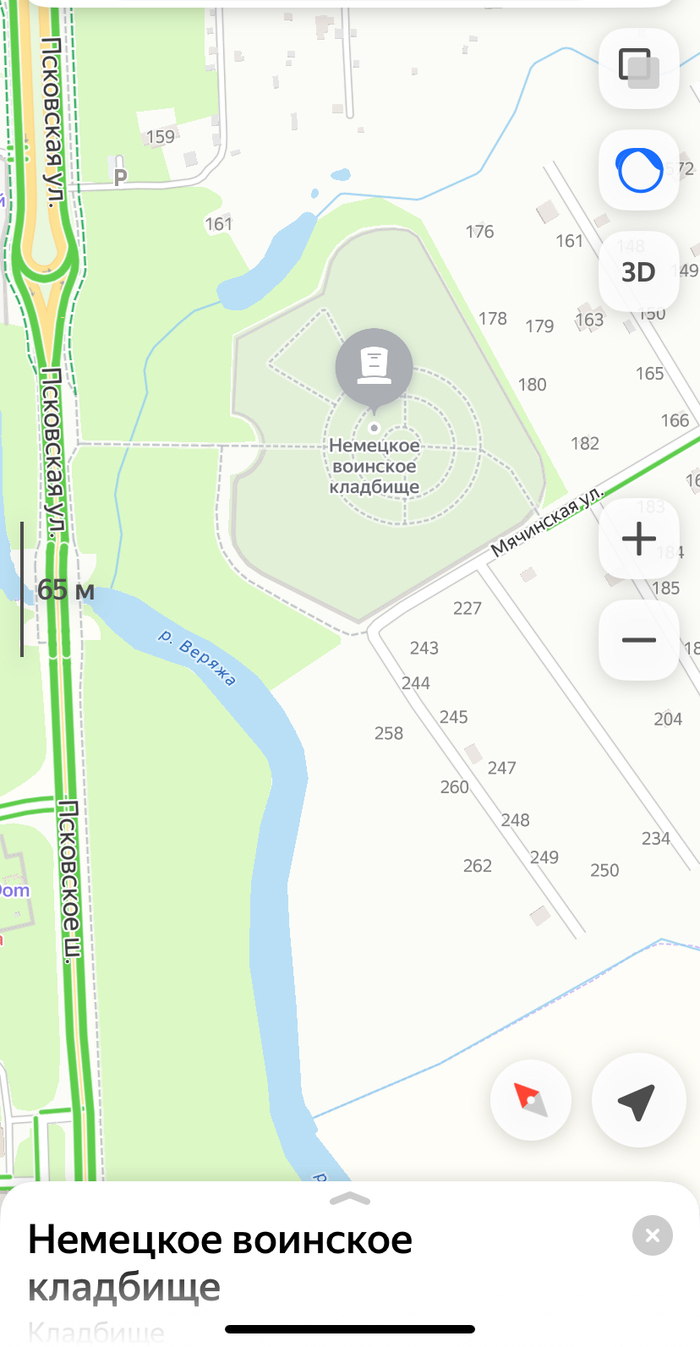The height and width of the screenshot is (1347, 700).
Task: Zoom out with the minus button
Action: point(638,640)
